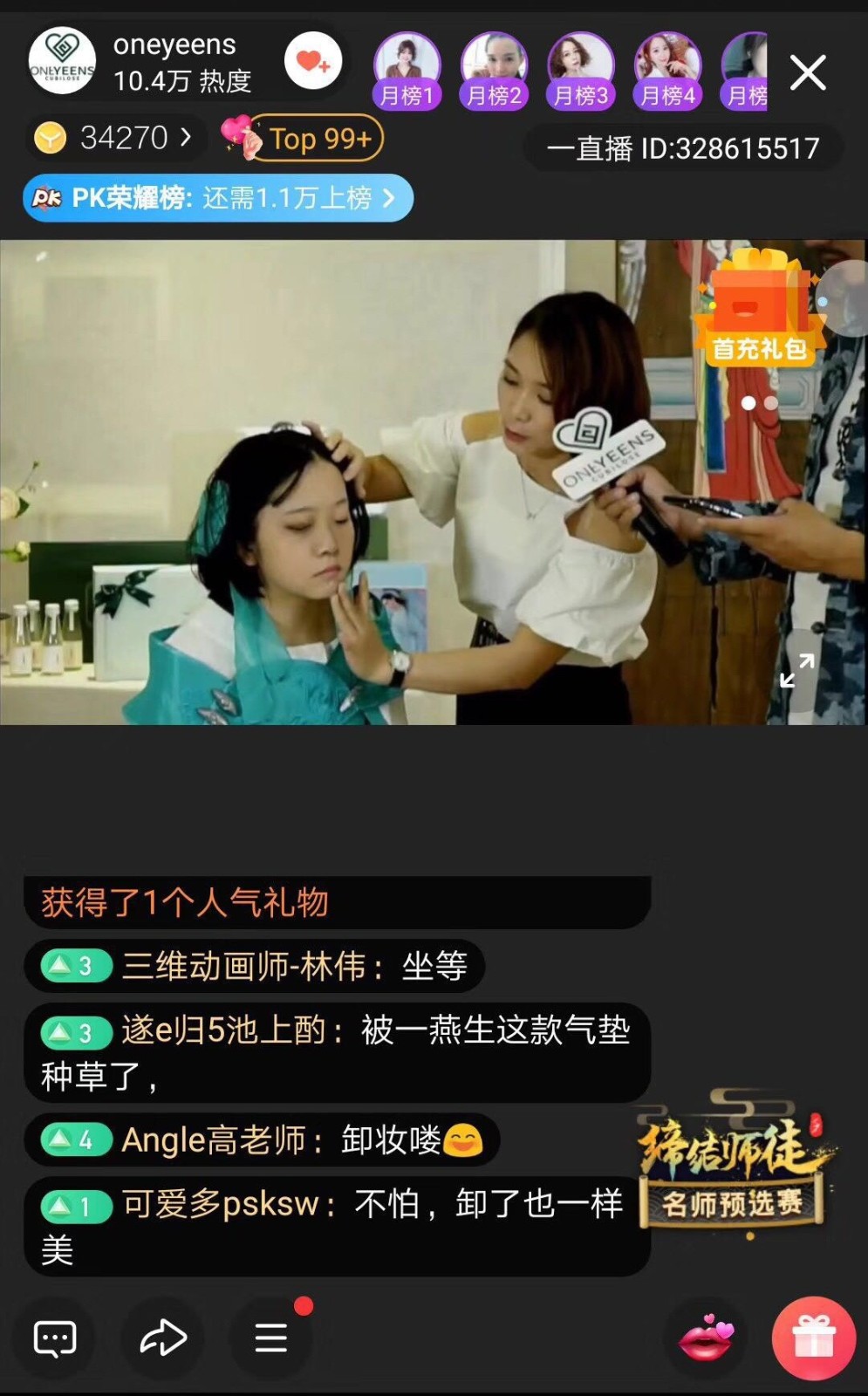Open the gift box panel
The height and width of the screenshot is (1396, 868).
pyautogui.click(x=813, y=1338)
